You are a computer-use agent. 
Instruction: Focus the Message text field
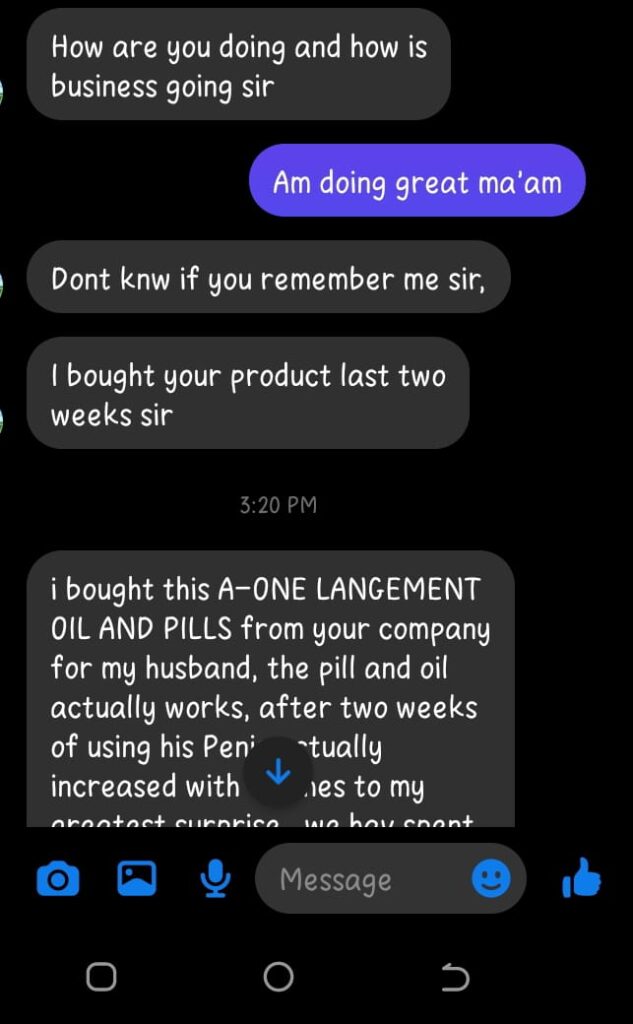[x=360, y=879]
